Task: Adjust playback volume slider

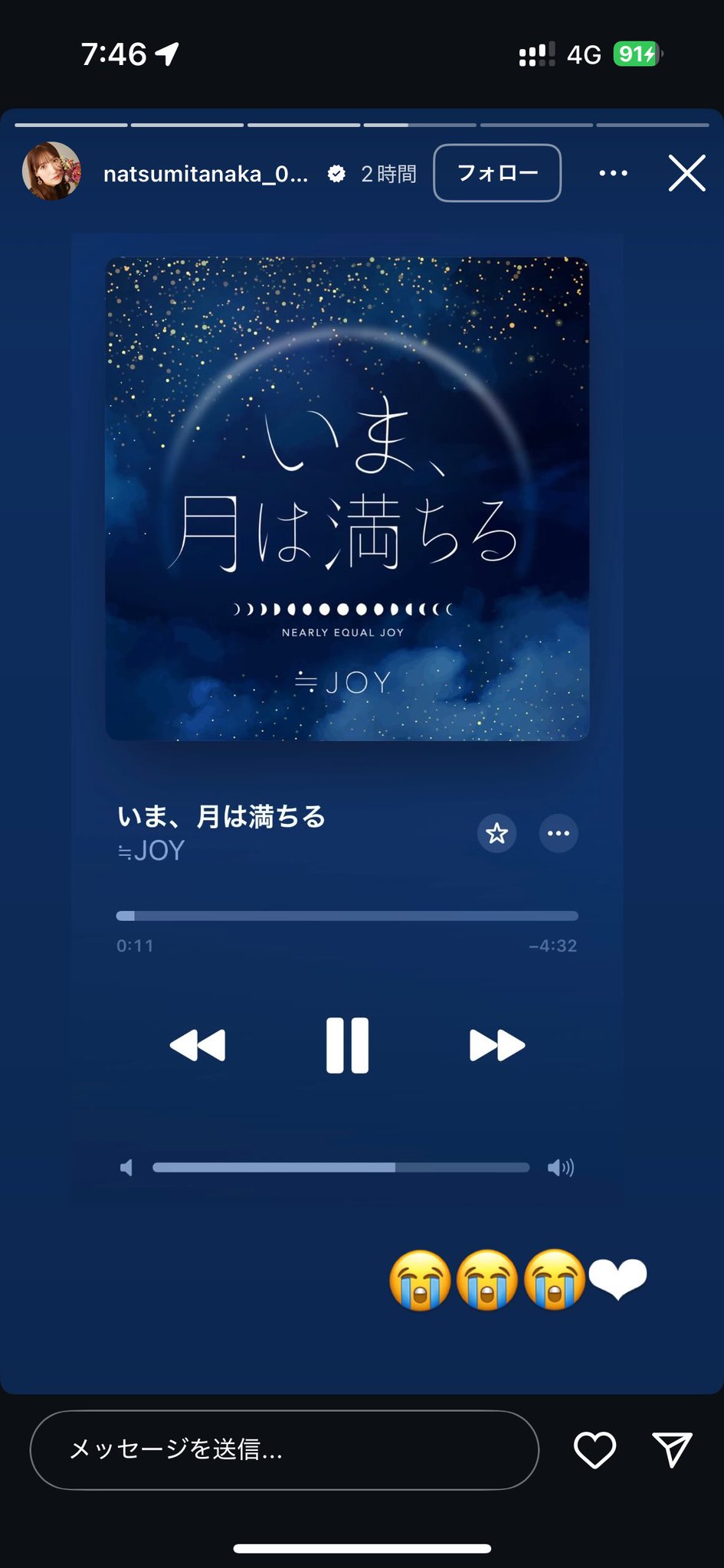Action: click(343, 1166)
